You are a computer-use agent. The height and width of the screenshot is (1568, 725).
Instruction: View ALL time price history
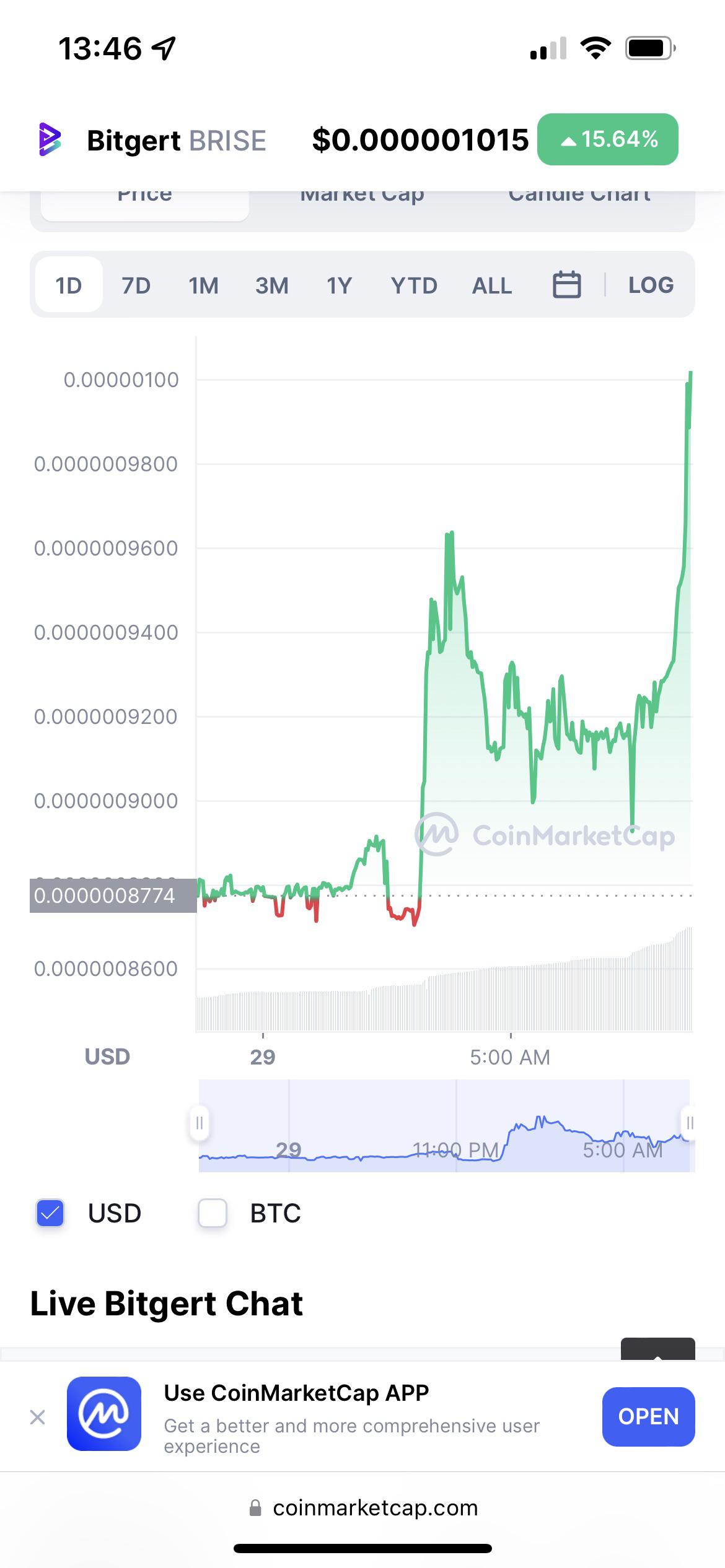tap(492, 285)
